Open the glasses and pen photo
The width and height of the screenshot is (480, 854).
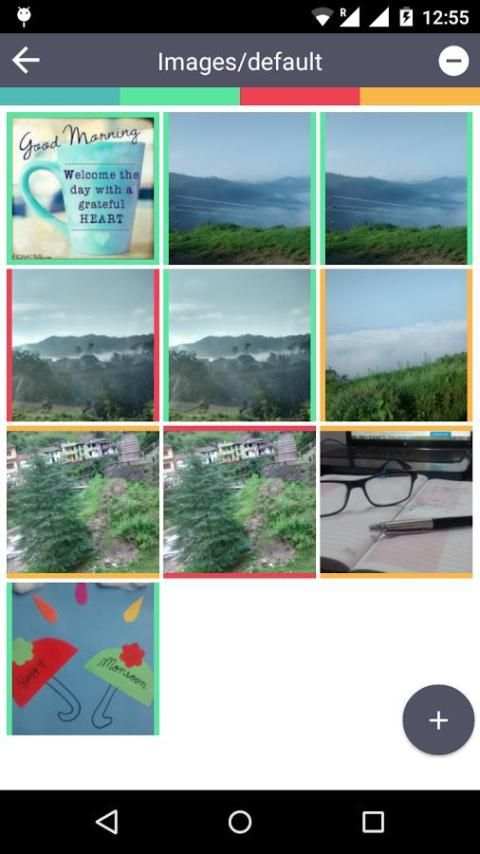click(396, 502)
